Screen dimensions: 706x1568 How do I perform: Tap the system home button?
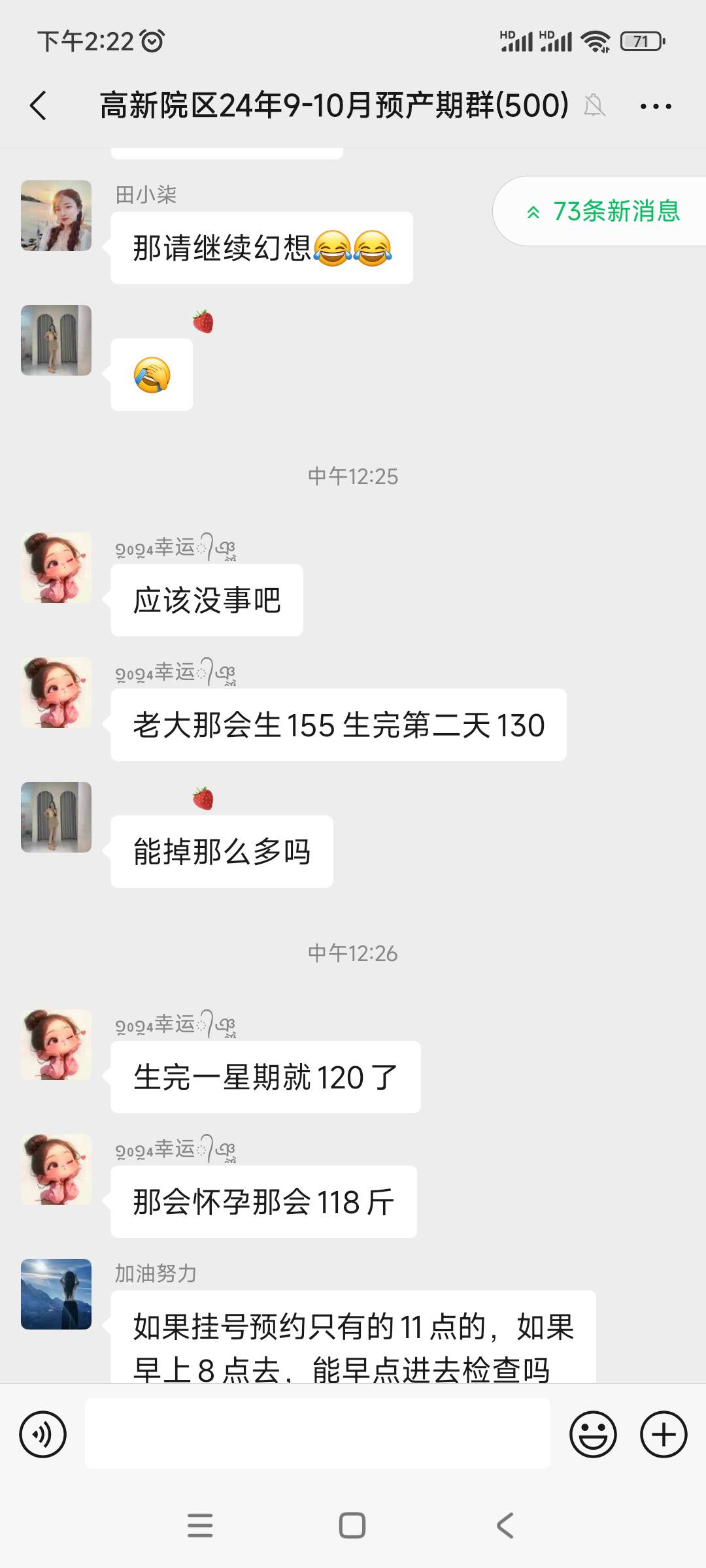(352, 1526)
